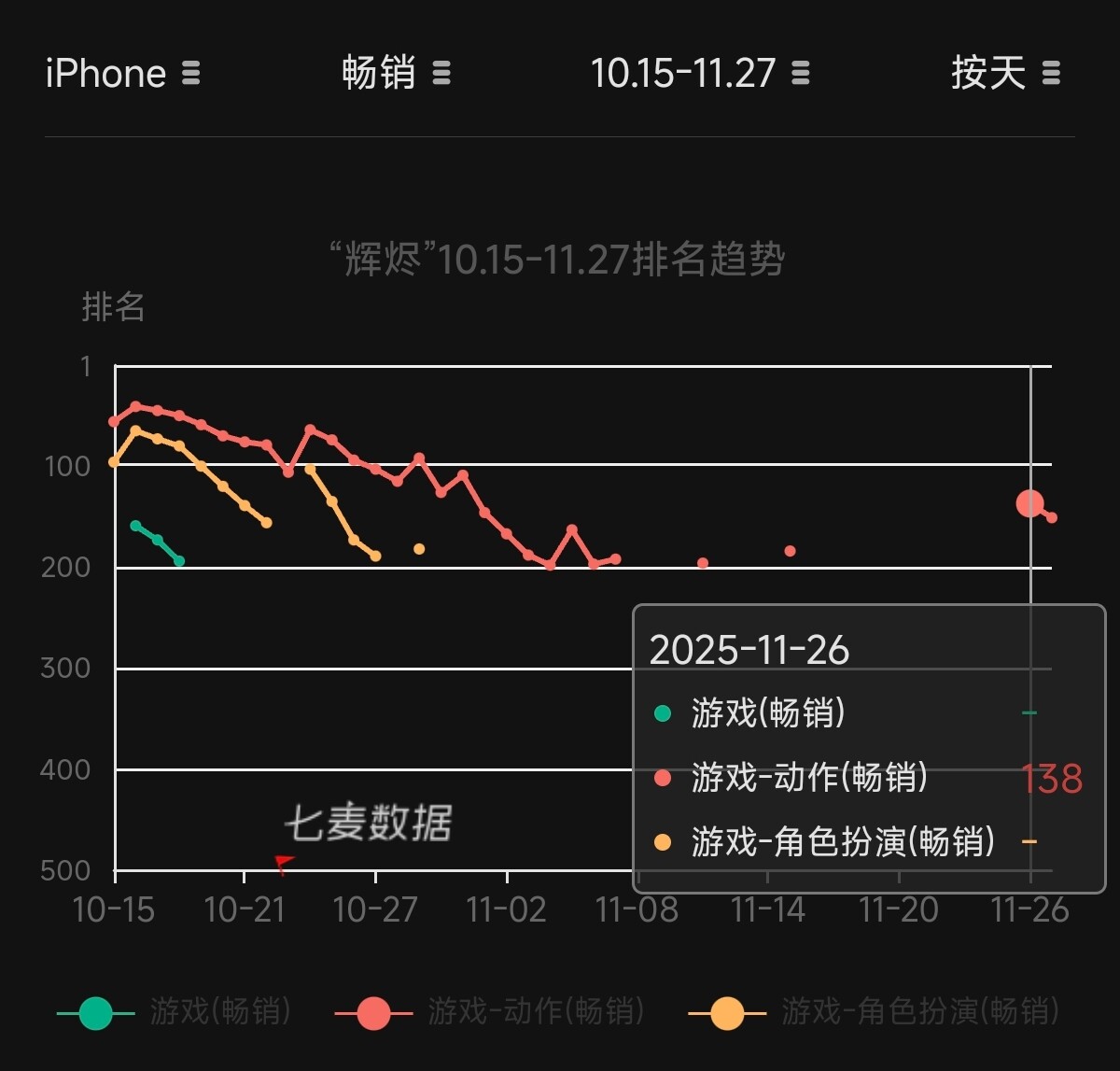Open the 按天 granularity dropdown
This screenshot has height=1071, width=1120.
click(x=1005, y=73)
